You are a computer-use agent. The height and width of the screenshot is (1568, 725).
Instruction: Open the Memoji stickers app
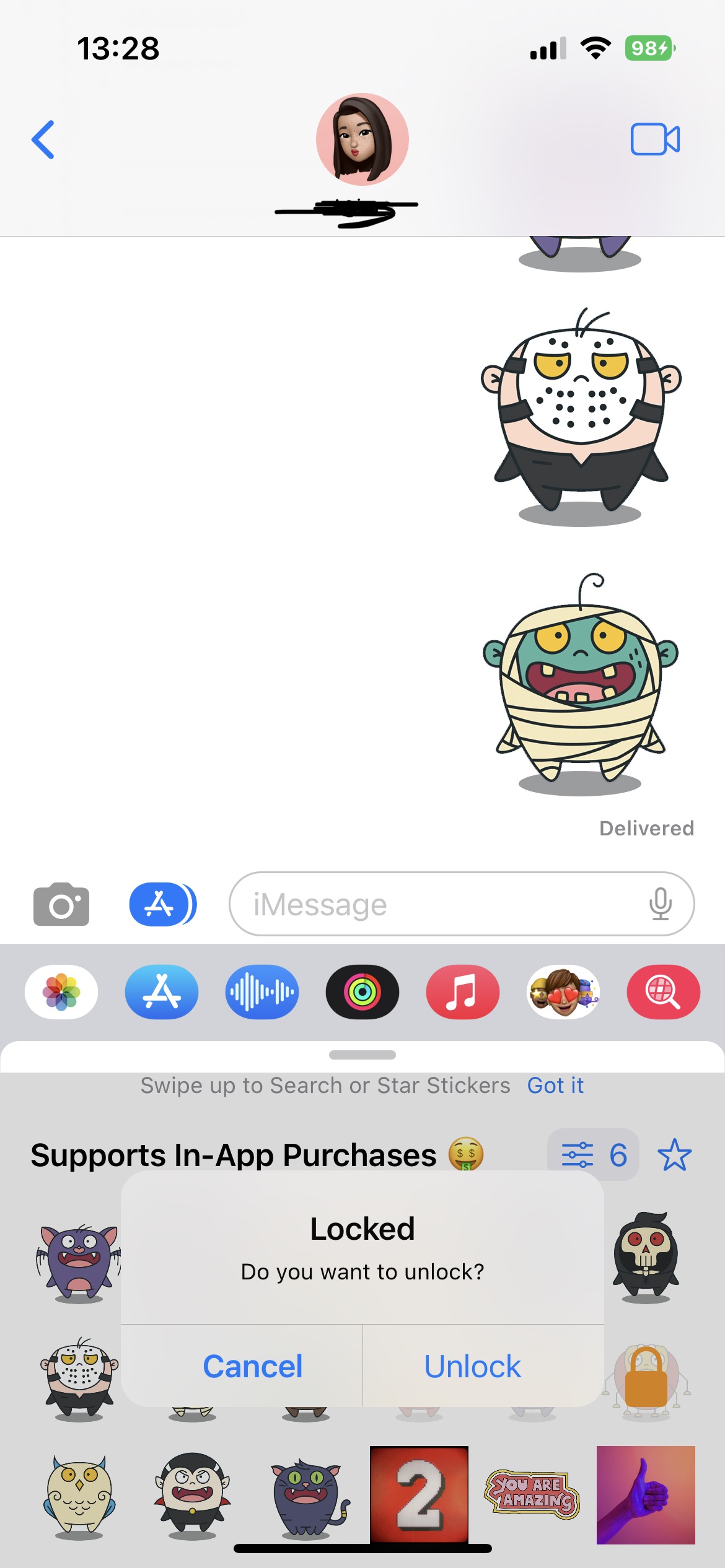coord(563,992)
